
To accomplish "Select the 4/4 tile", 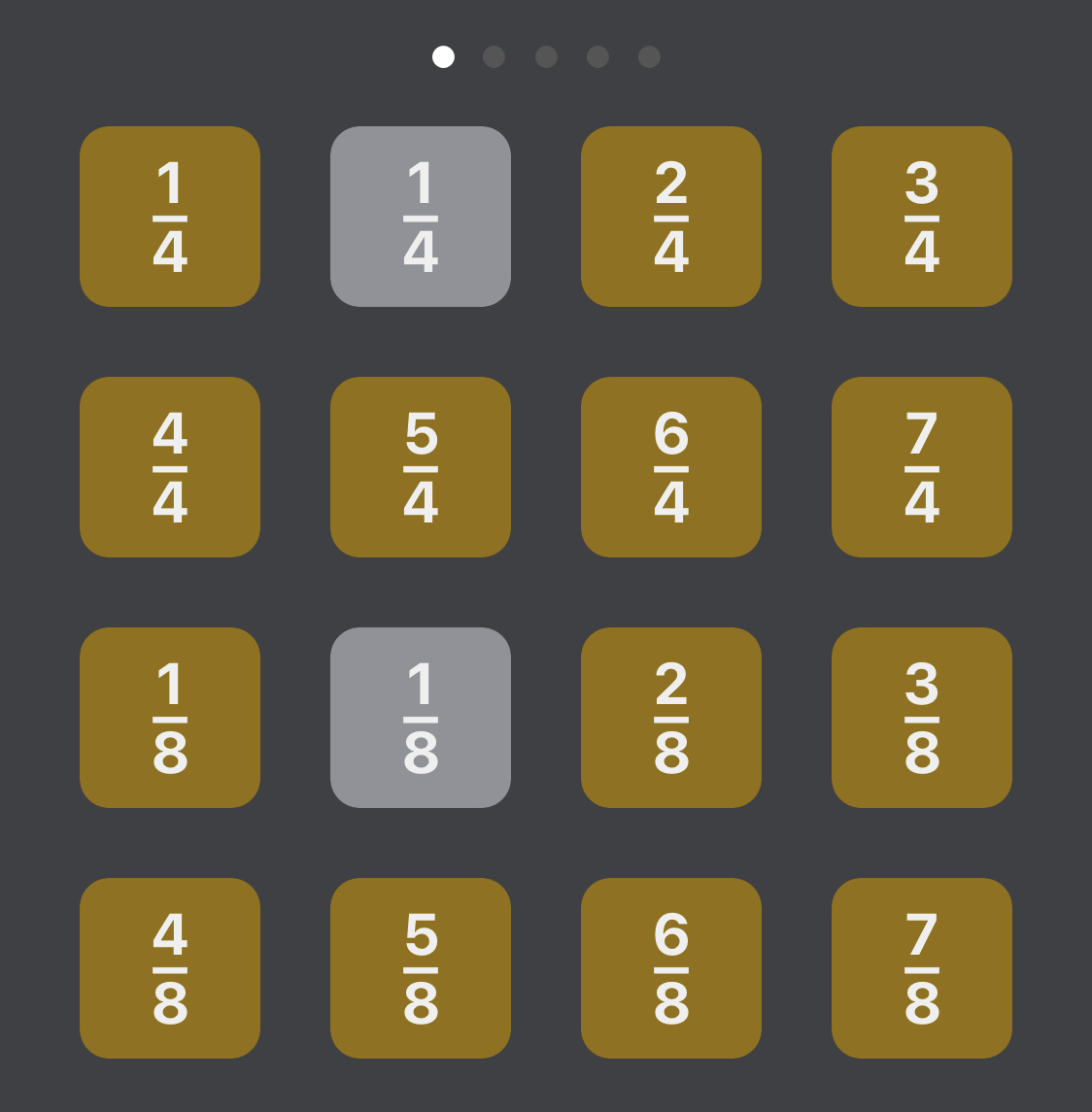I will click(170, 467).
